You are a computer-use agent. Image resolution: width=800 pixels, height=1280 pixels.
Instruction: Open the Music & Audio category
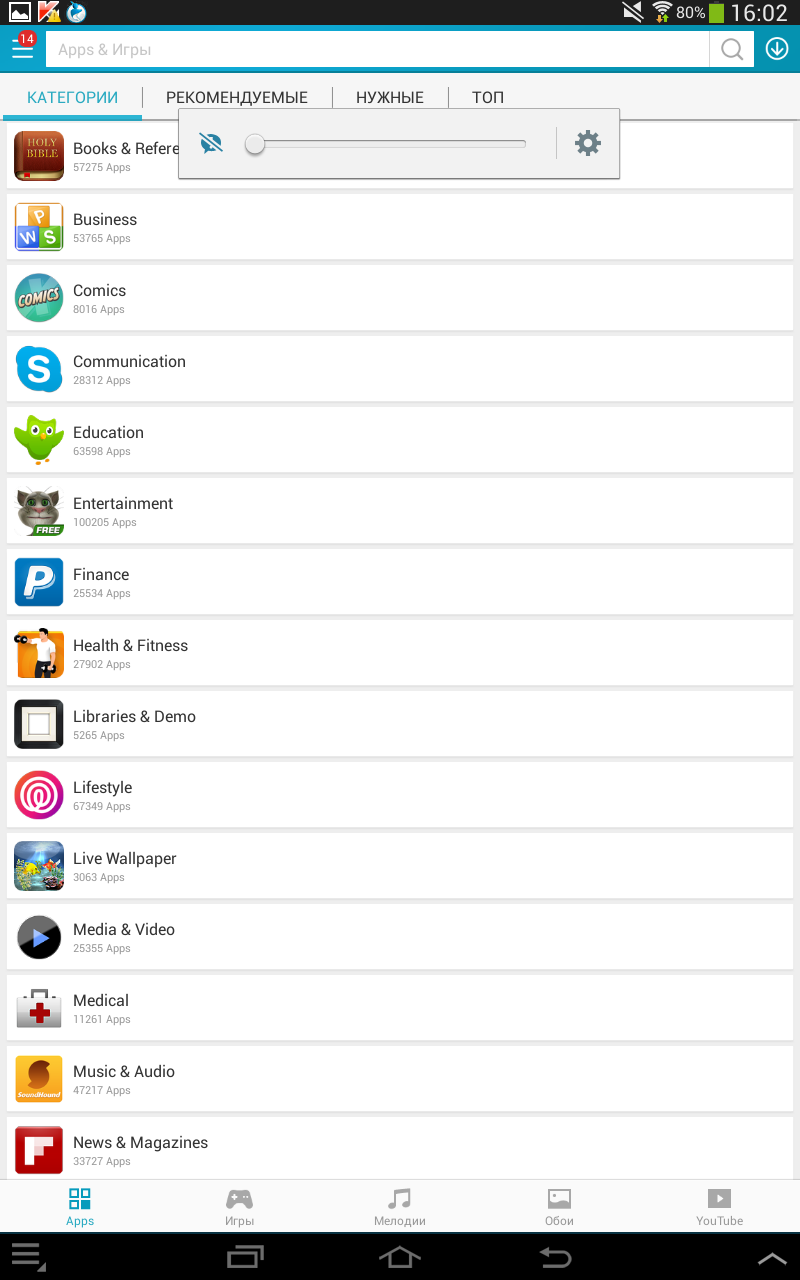coord(400,1079)
